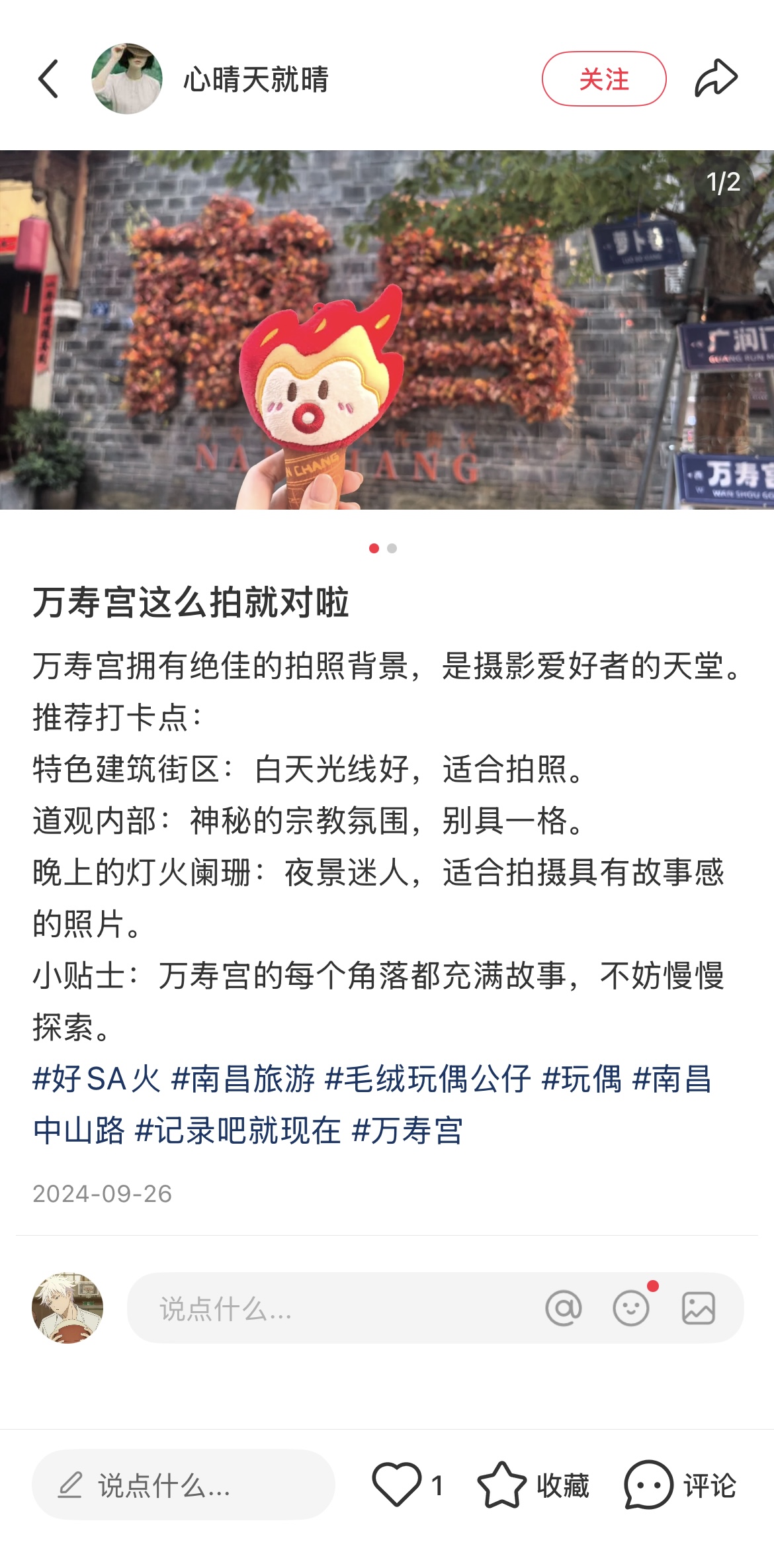Save post with 收藏 star
The image size is (774, 1568).
pos(502,1485)
